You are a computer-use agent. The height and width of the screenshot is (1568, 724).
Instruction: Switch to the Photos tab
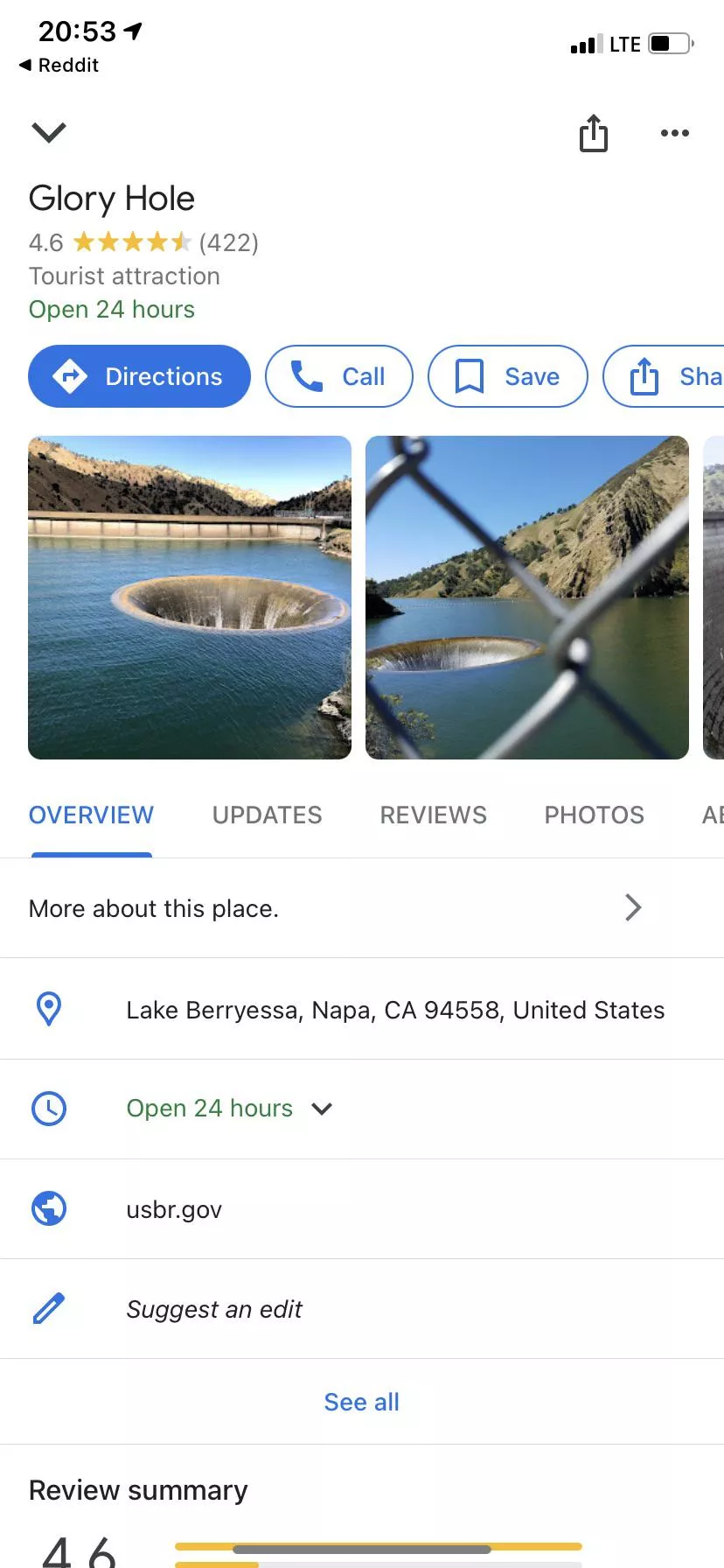(x=594, y=815)
